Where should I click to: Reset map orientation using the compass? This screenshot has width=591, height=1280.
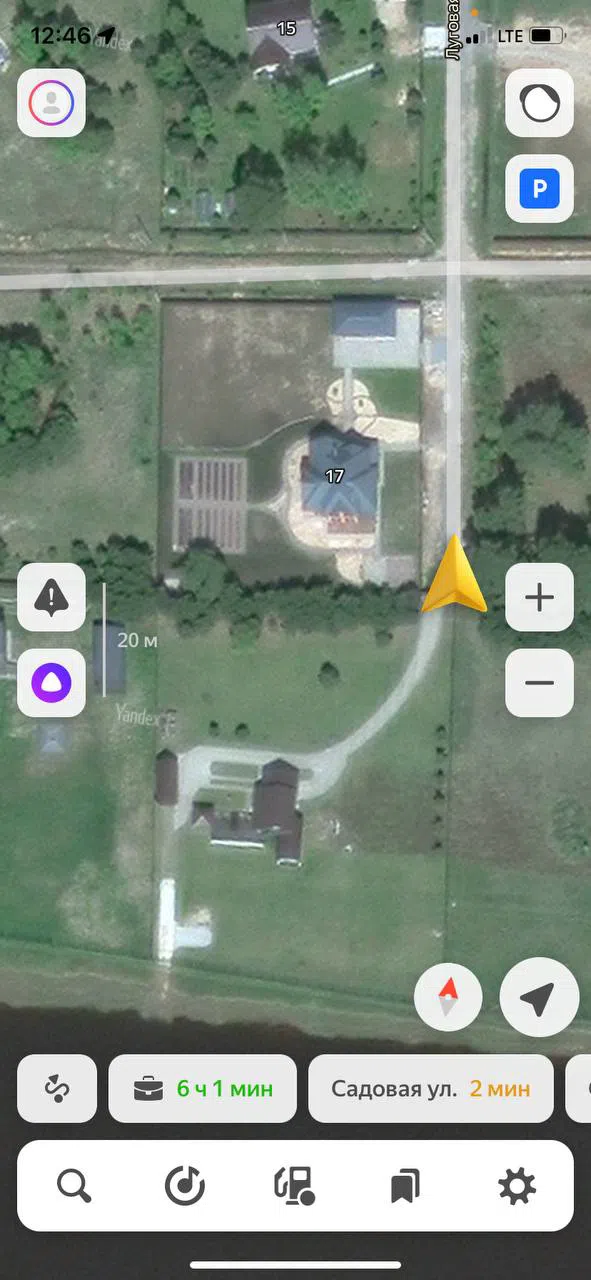point(448,996)
